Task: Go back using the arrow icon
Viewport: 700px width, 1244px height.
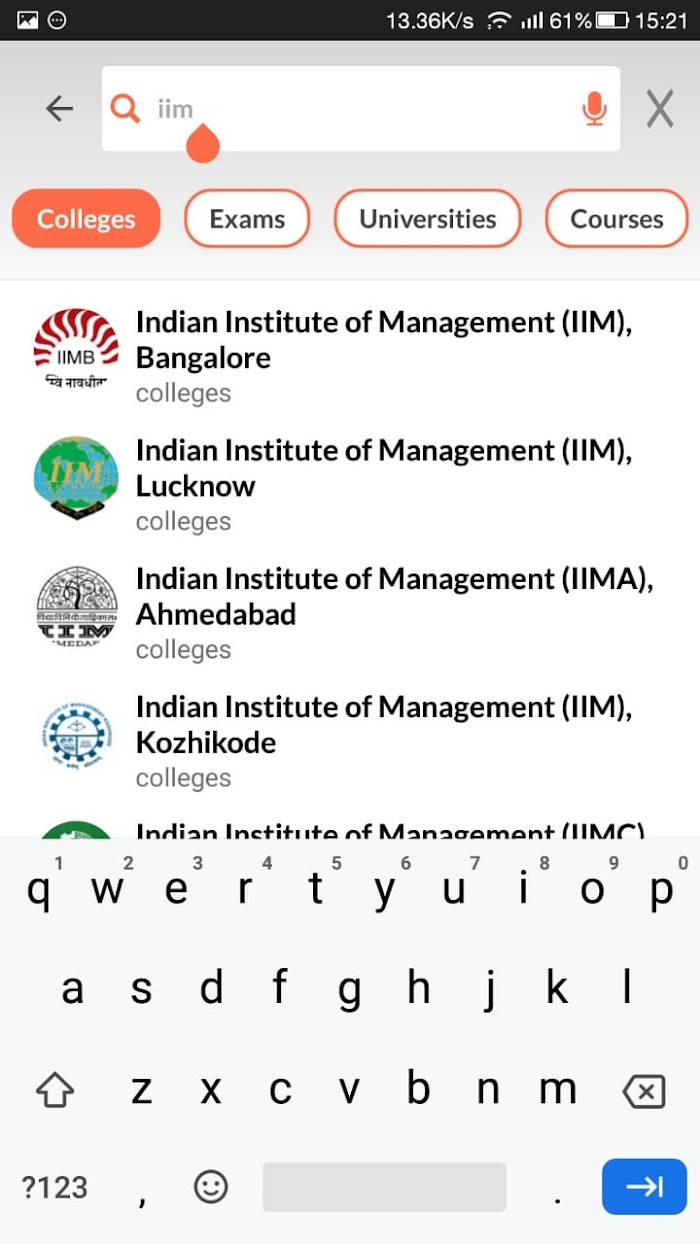Action: [x=59, y=108]
